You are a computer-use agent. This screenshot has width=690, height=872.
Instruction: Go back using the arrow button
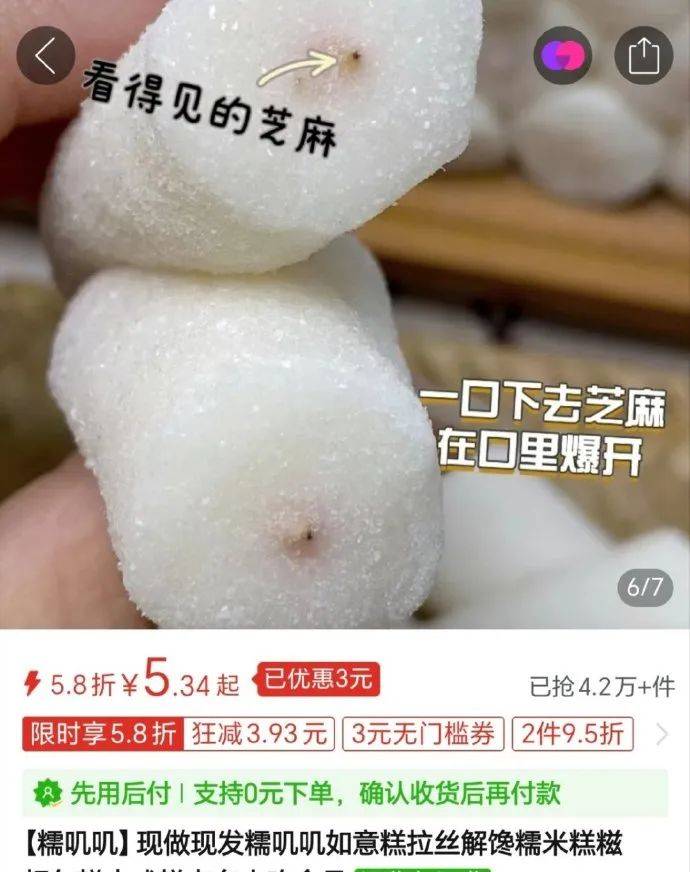click(x=46, y=55)
